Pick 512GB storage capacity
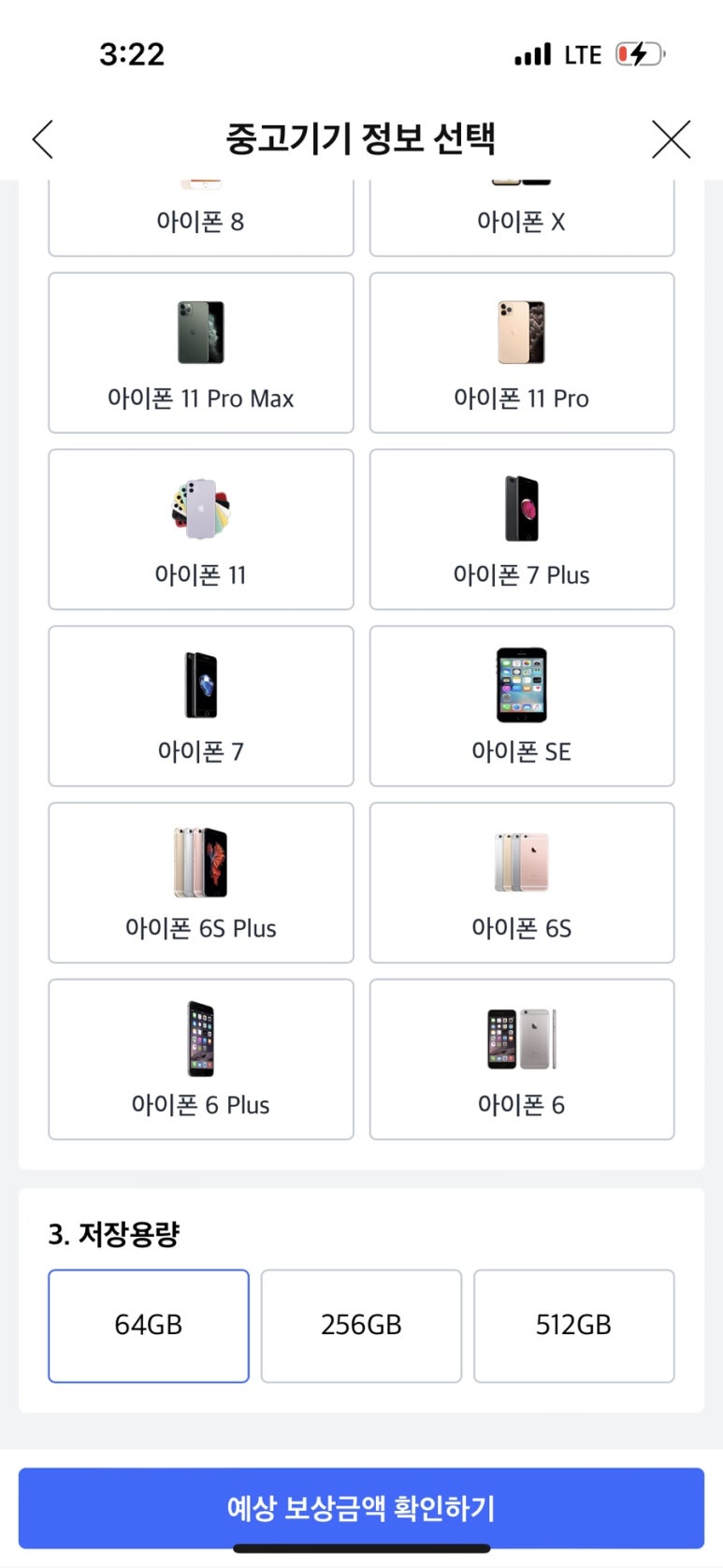 [x=573, y=1325]
